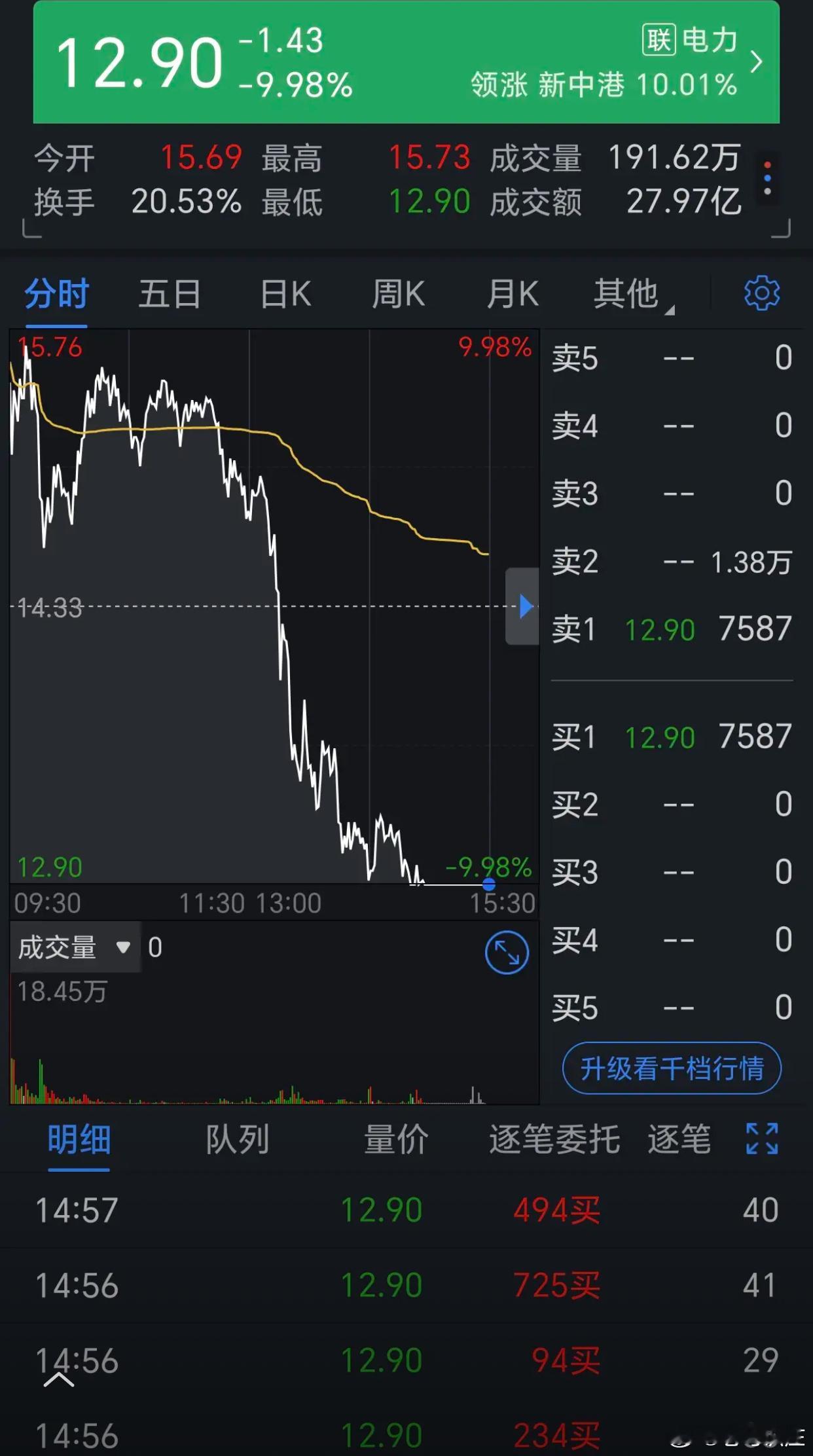Screen dimensions: 813x1456
Task: Switch to the 日K chart tab
Action: (286, 293)
